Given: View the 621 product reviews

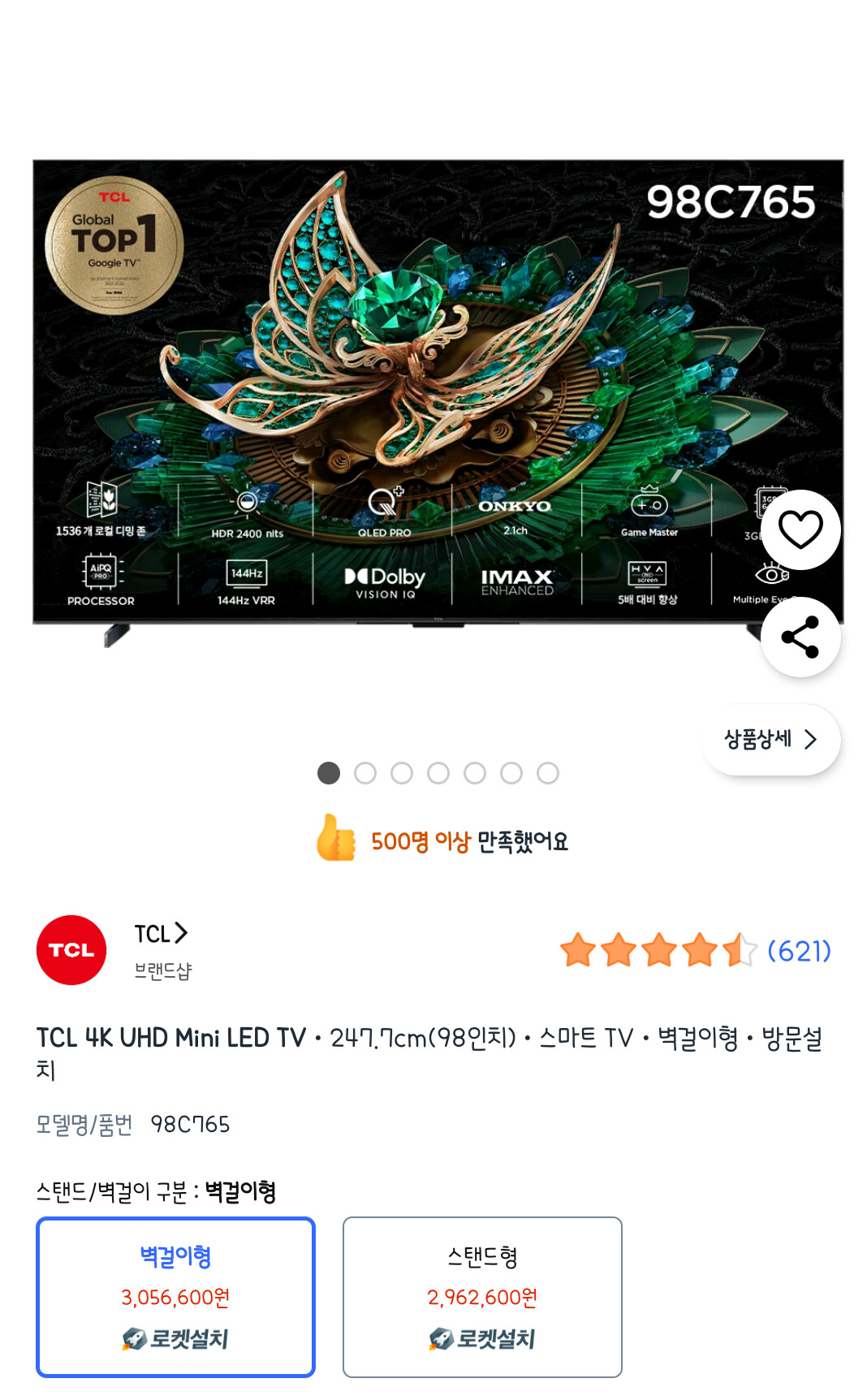Looking at the screenshot, I should (x=799, y=951).
